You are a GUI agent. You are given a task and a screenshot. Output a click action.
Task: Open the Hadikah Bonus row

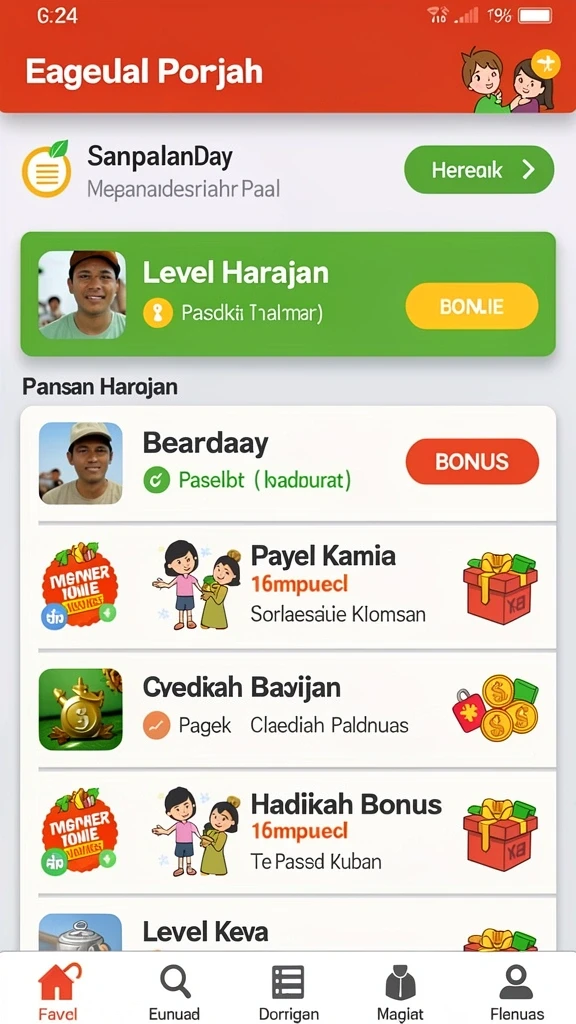[288, 833]
